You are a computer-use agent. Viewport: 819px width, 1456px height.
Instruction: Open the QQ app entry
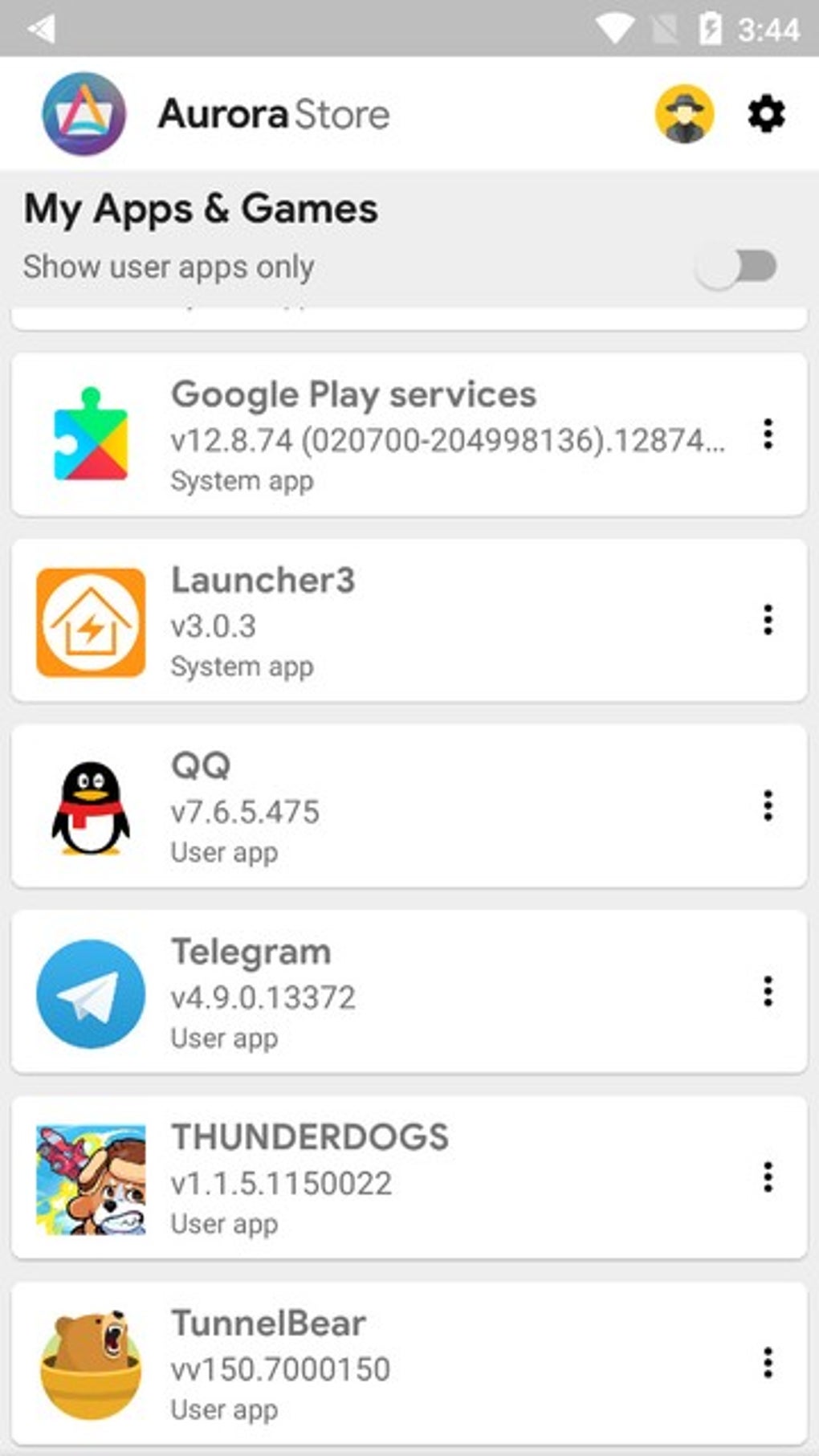(385, 806)
